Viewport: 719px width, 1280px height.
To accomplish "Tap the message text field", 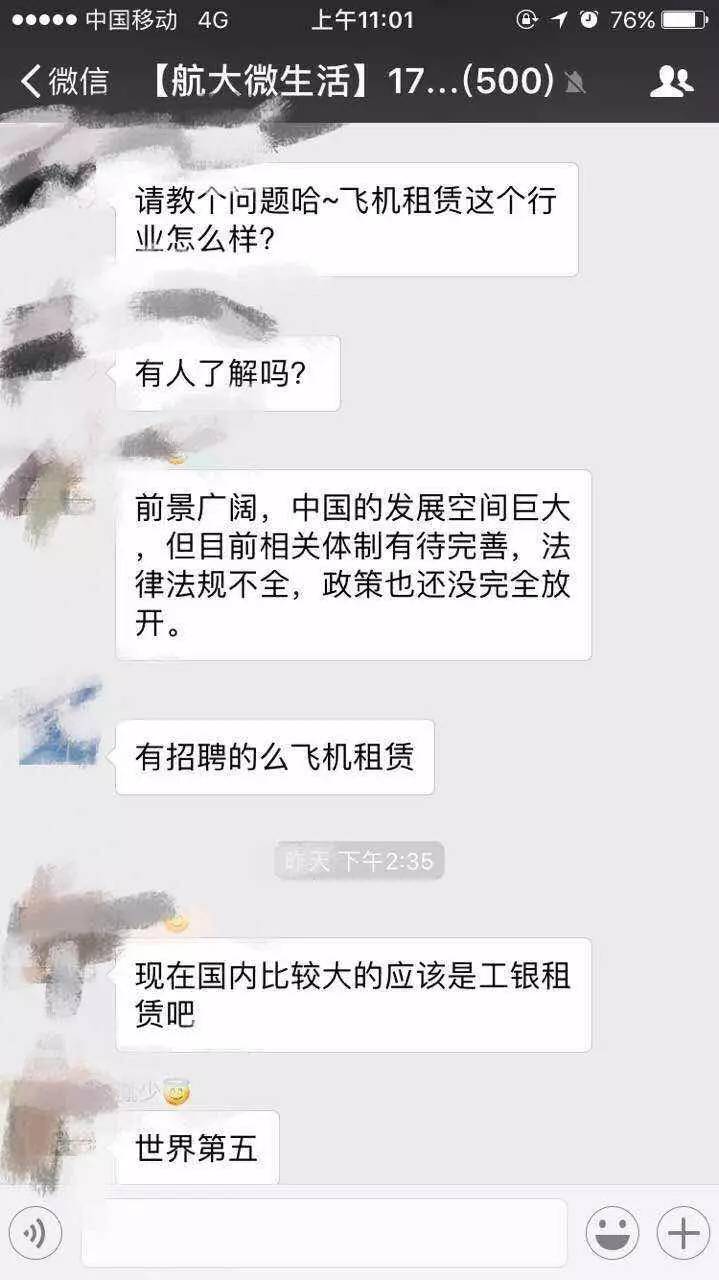I will pyautogui.click(x=324, y=1233).
